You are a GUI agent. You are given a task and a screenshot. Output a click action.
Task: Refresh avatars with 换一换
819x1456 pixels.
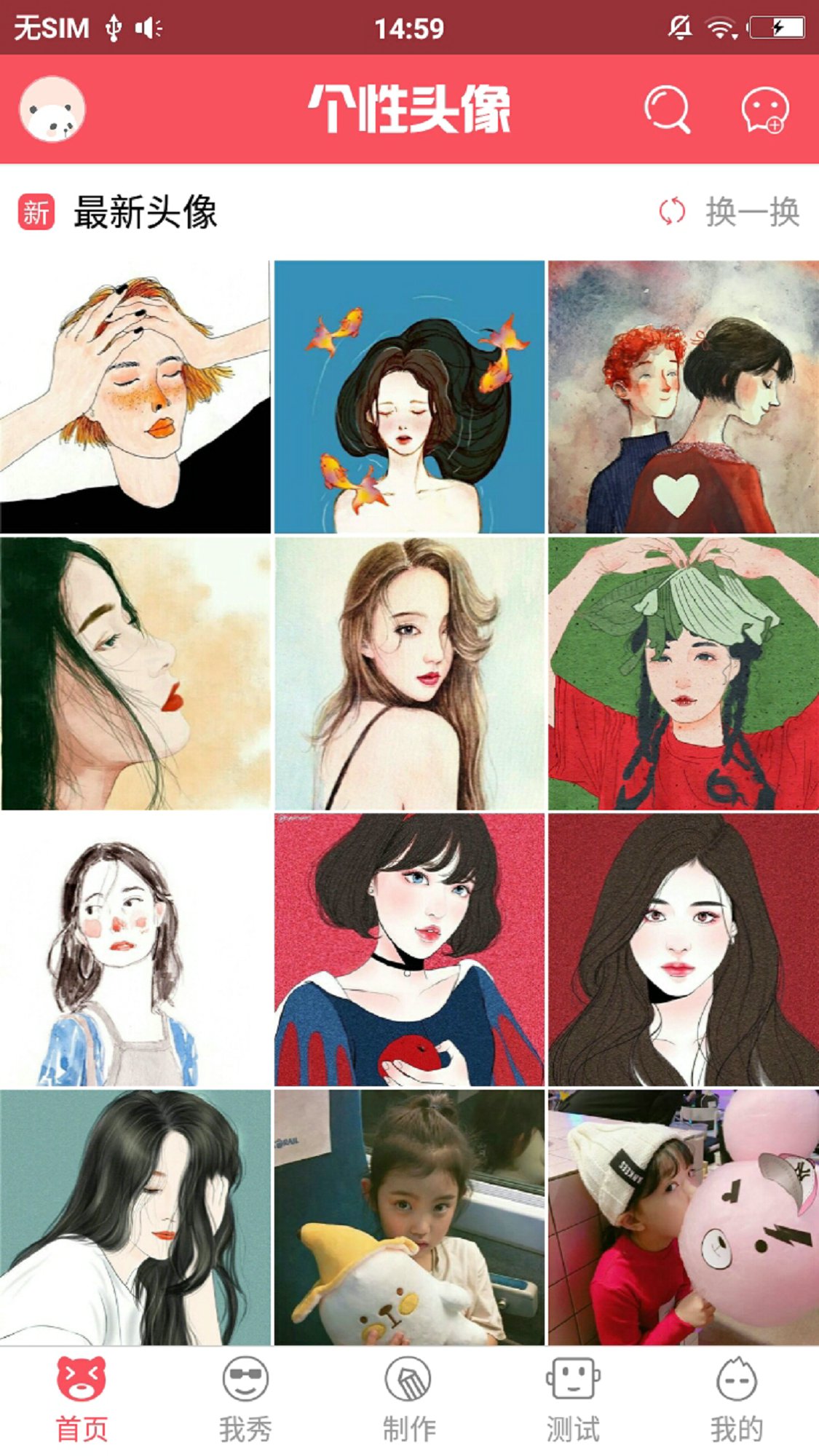point(729,212)
